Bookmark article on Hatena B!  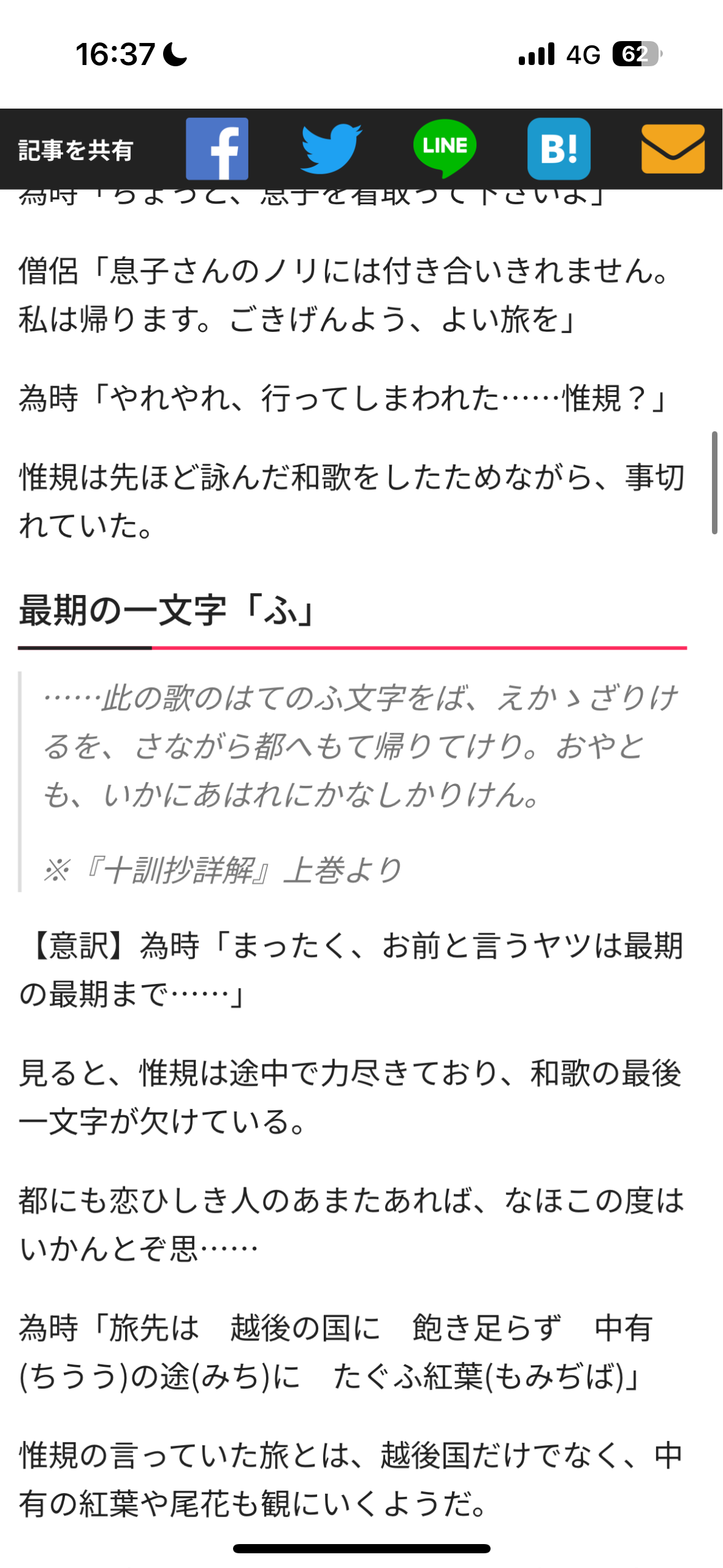pos(559,149)
